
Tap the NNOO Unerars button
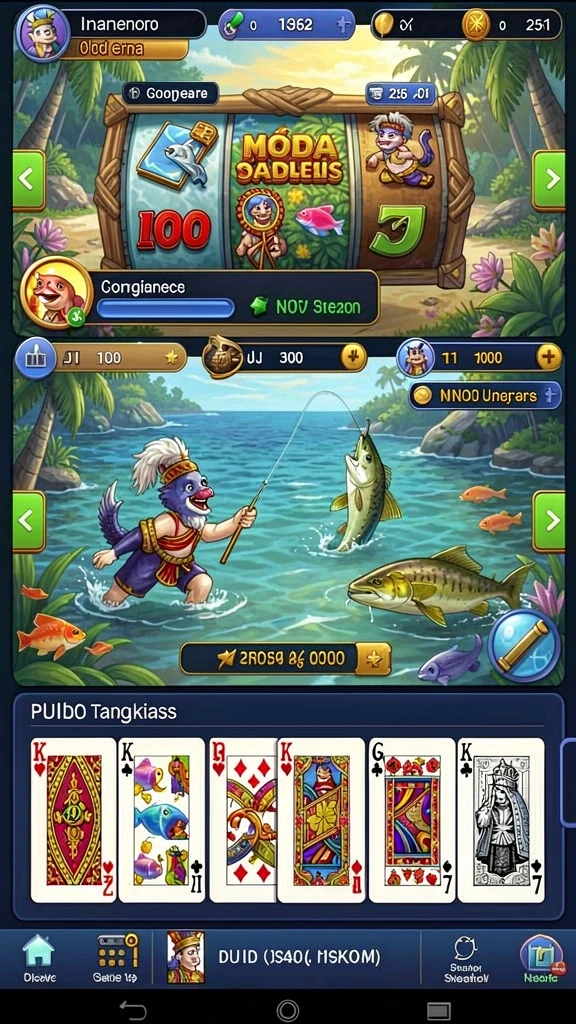point(485,396)
